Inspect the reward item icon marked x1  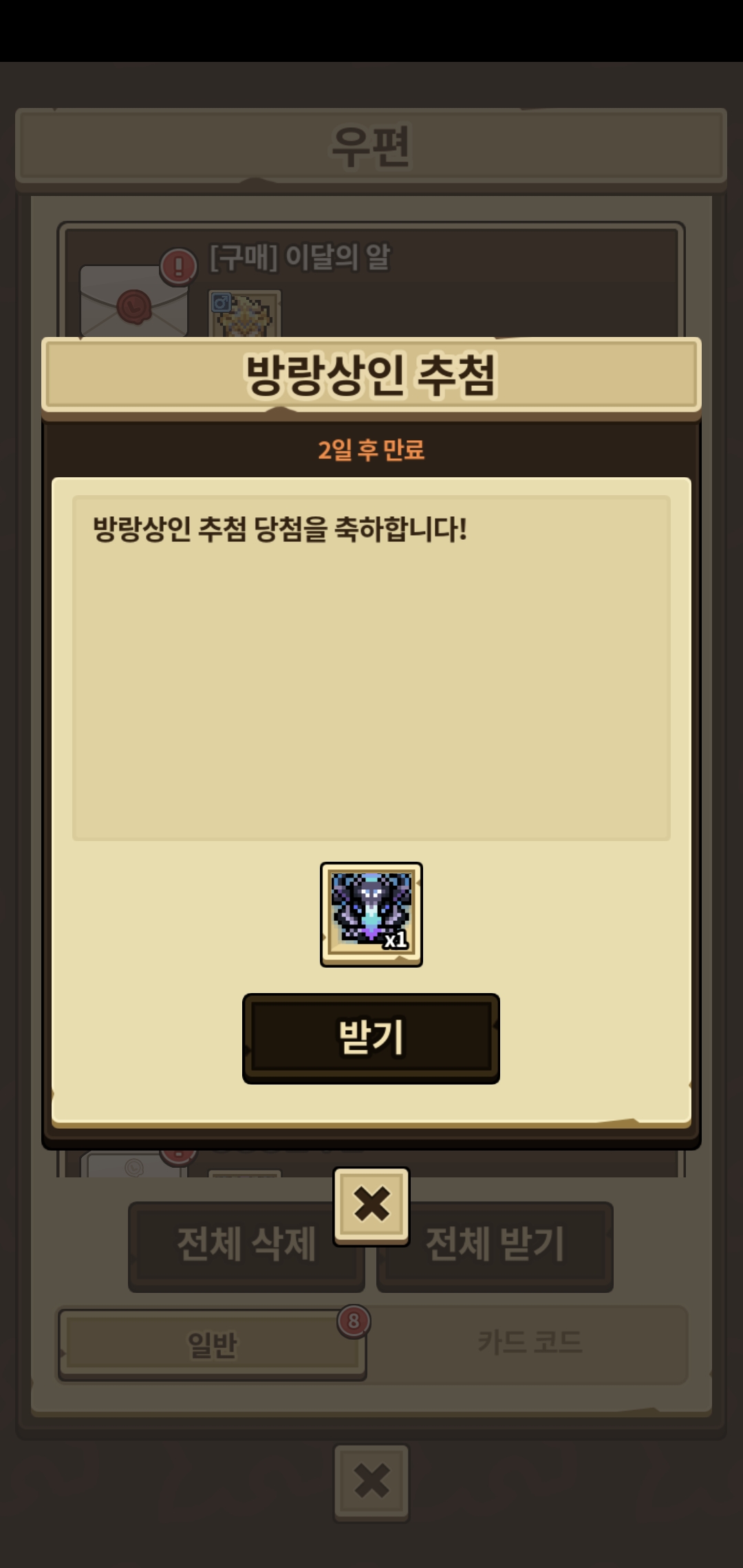click(371, 914)
